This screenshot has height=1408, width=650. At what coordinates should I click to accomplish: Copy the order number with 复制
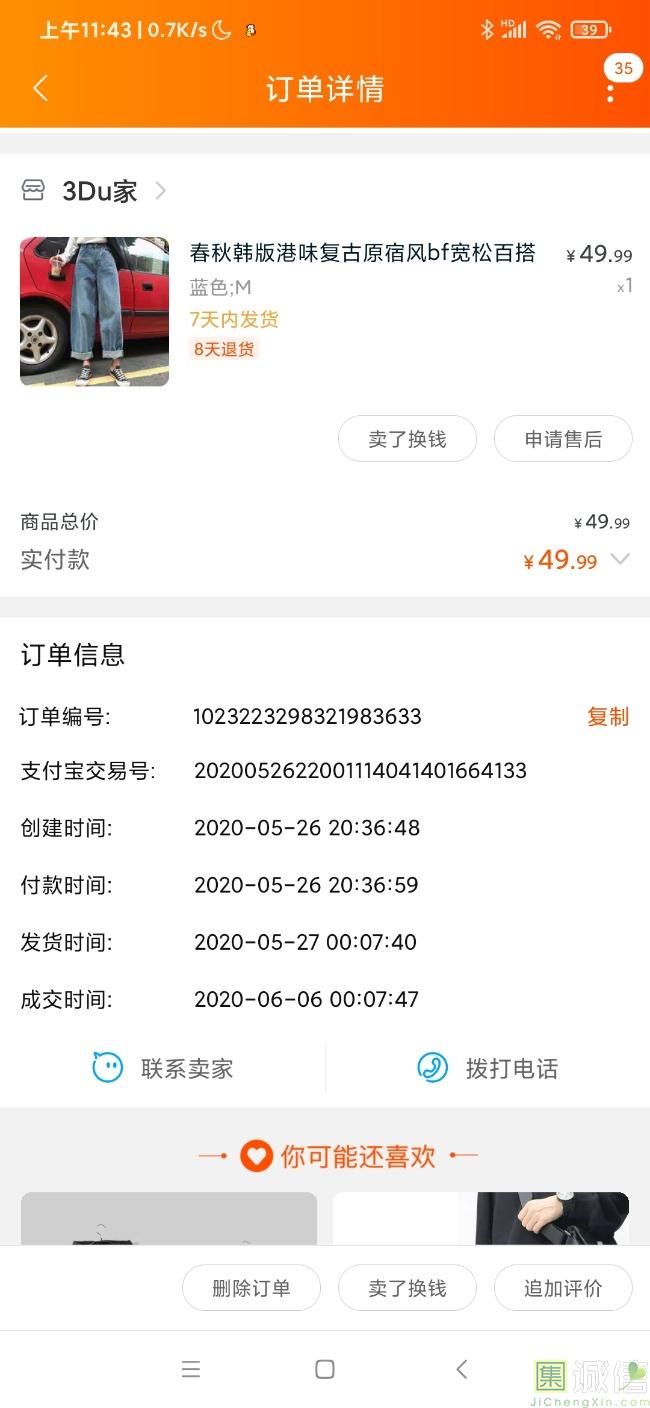click(607, 716)
